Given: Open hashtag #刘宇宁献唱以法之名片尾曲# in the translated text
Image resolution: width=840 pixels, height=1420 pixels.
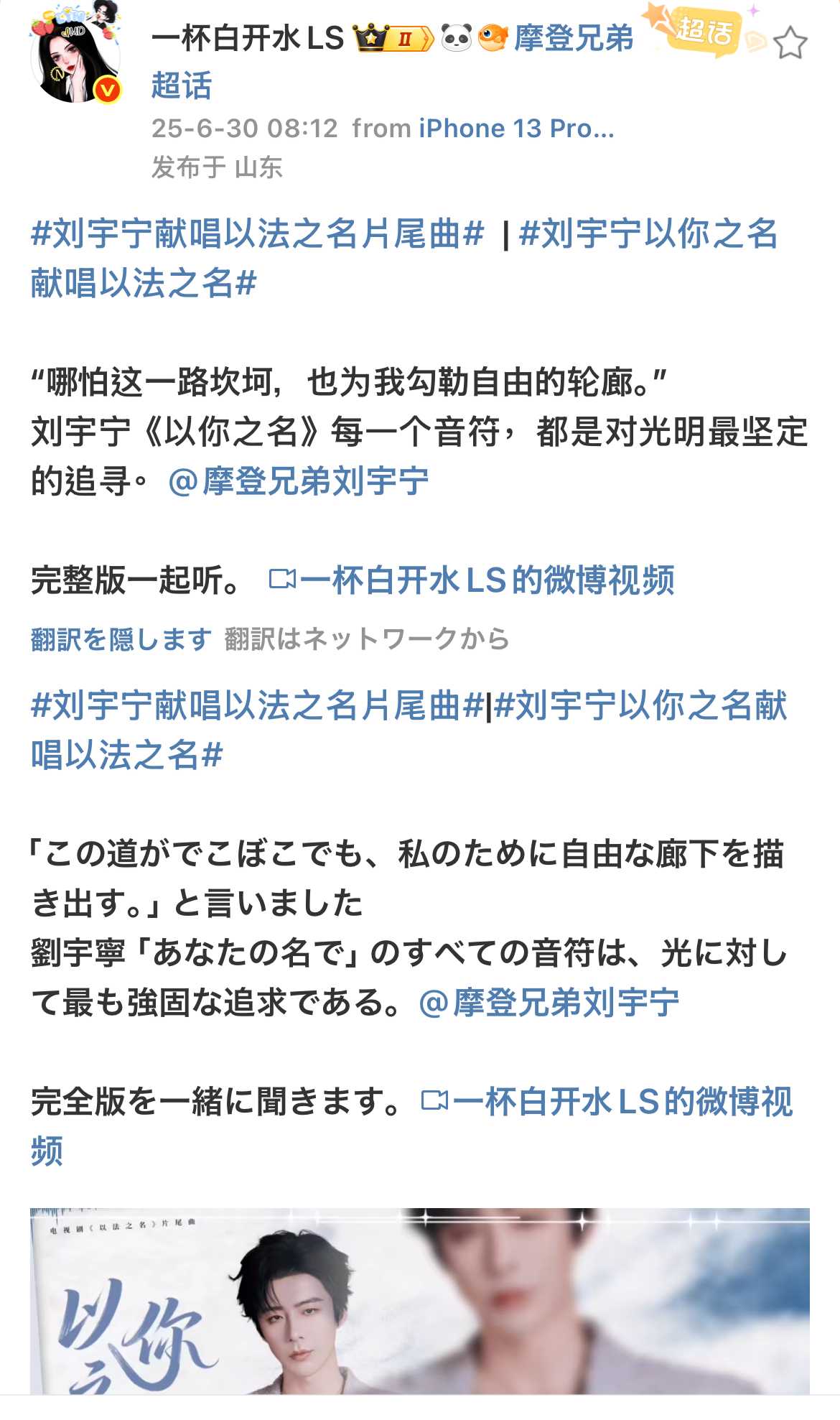Looking at the screenshot, I should pos(257,706).
